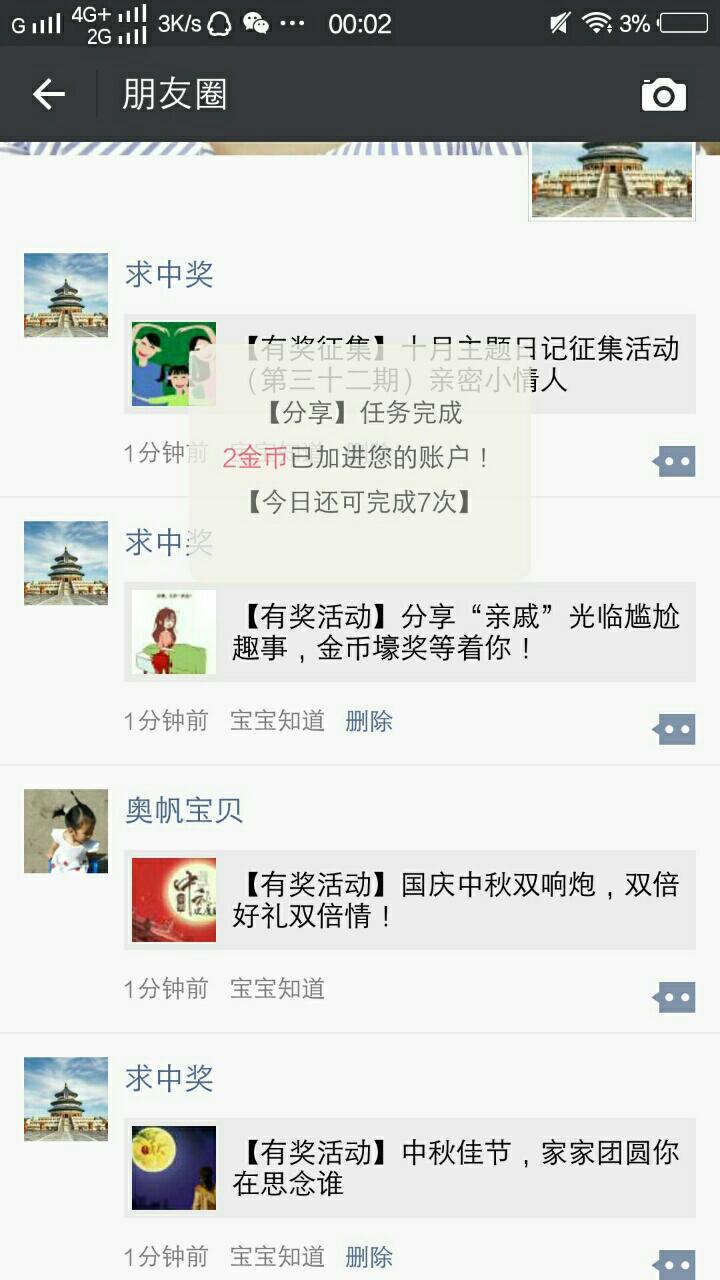
Task: Open the camera to post a moment
Action: click(663, 95)
